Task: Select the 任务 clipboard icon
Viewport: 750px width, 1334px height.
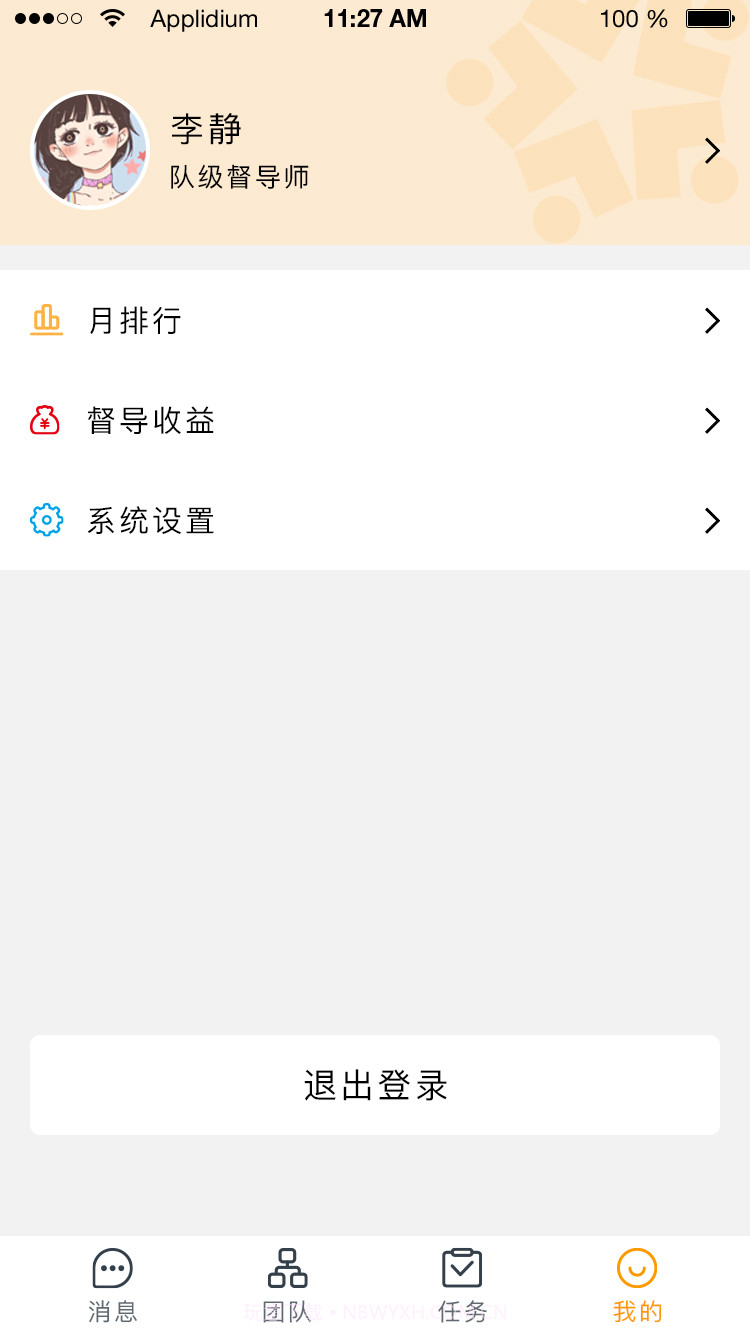Action: click(462, 1265)
